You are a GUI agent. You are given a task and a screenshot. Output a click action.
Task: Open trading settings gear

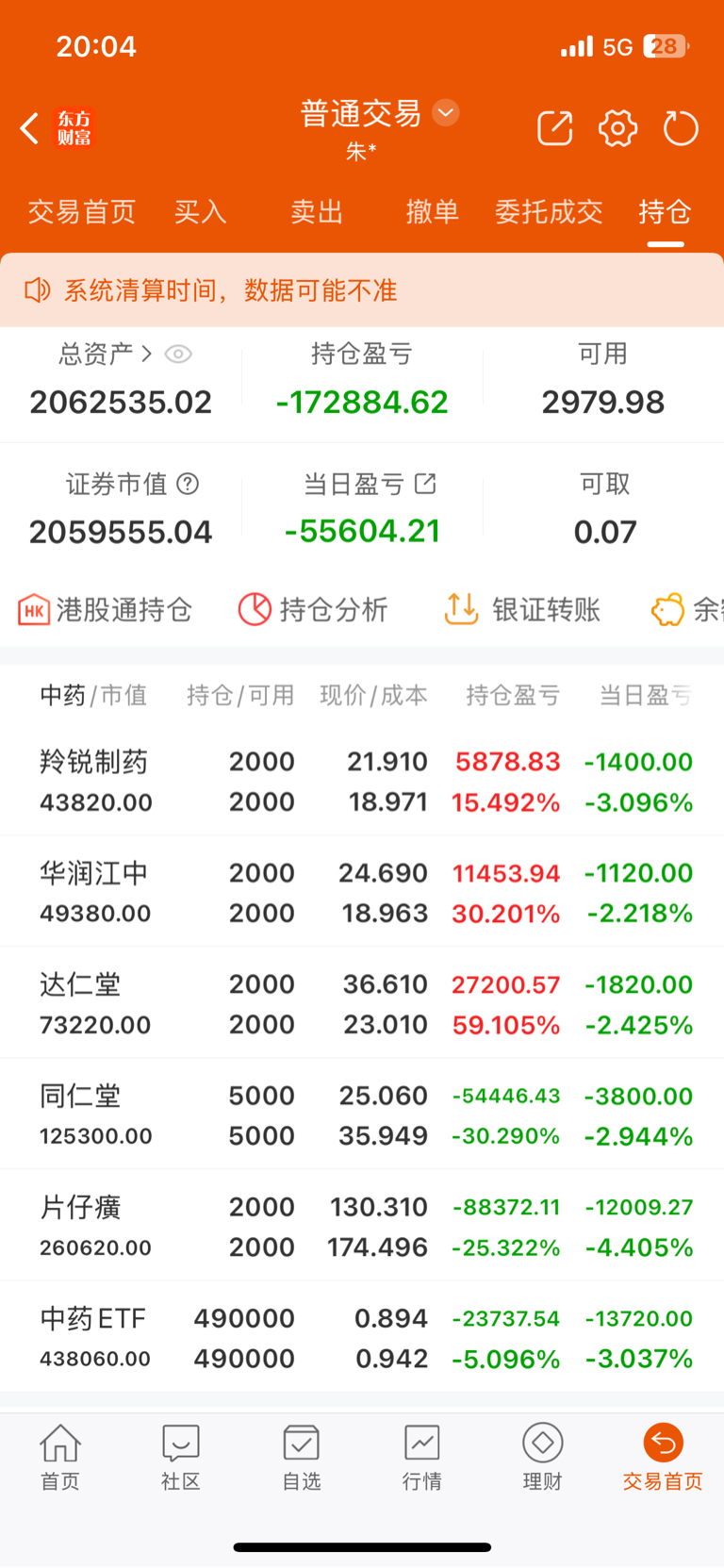click(617, 128)
